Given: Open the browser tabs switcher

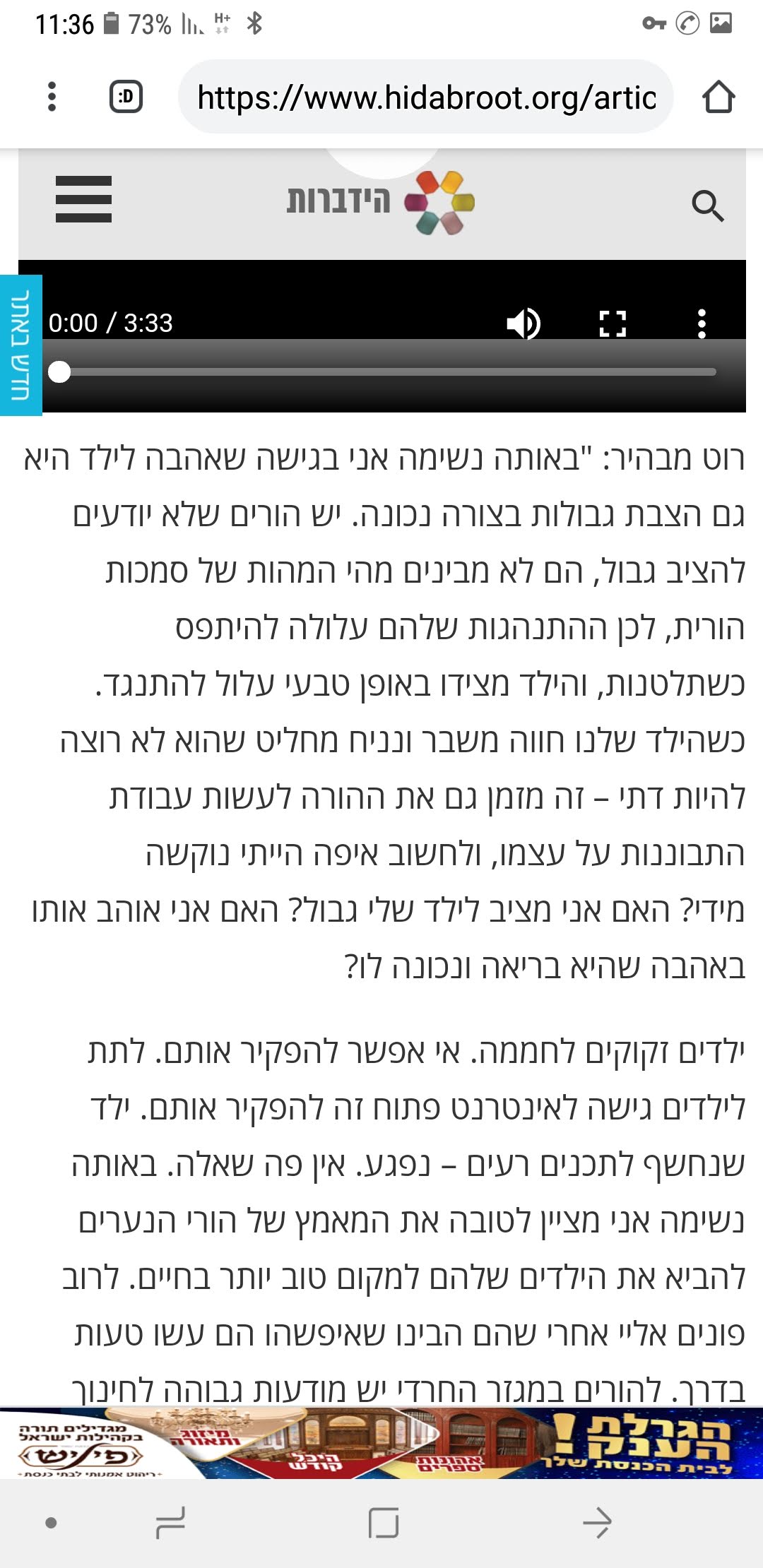Looking at the screenshot, I should point(126,97).
